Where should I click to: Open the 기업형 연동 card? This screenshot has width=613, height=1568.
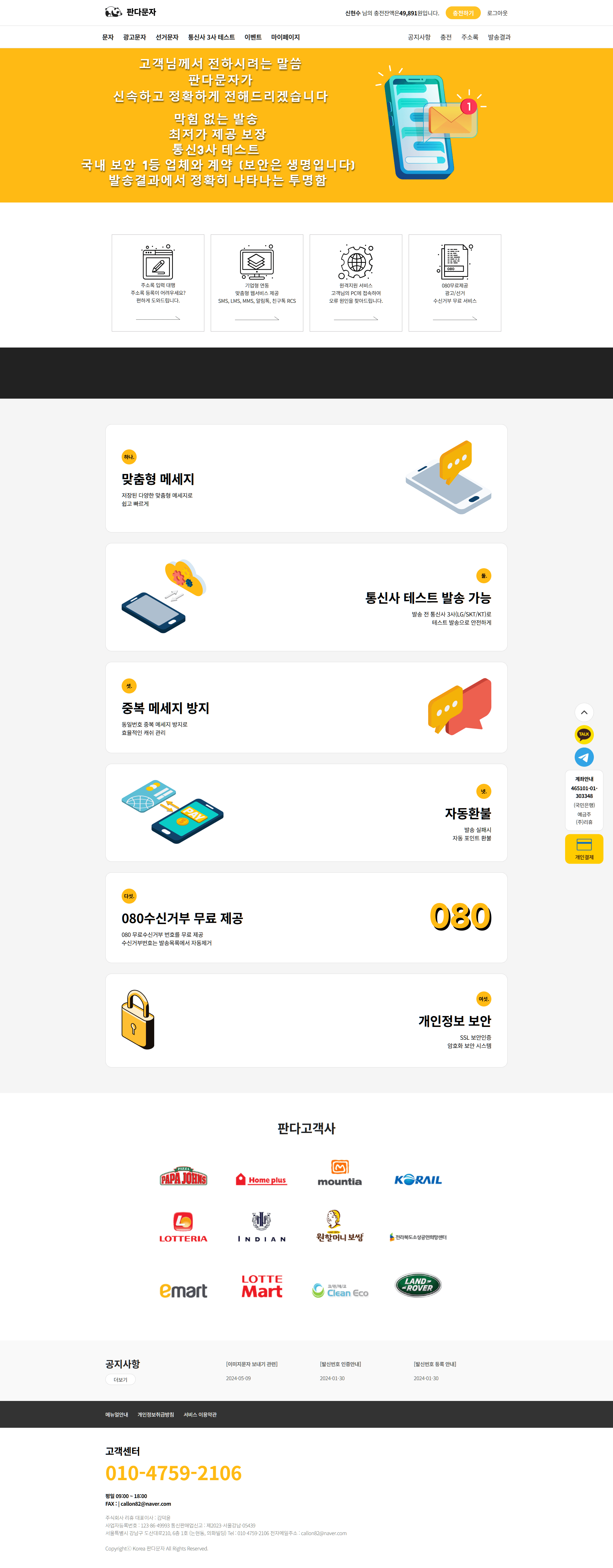pos(257,282)
